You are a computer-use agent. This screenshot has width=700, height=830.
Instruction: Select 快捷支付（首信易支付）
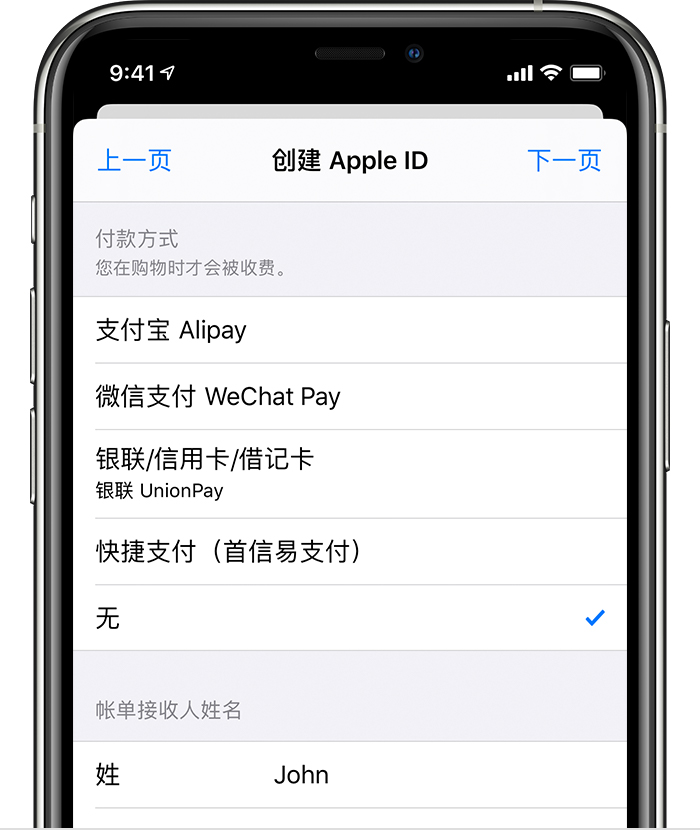350,552
